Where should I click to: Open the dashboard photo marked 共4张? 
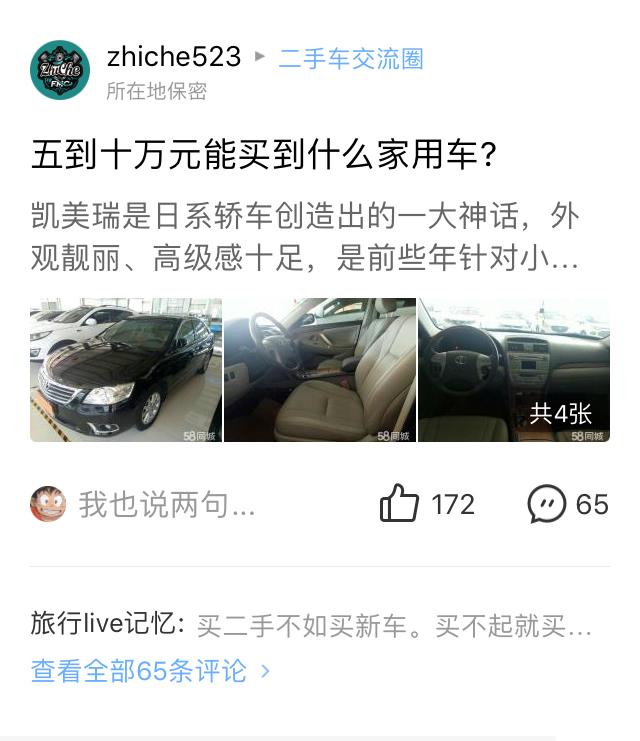pyautogui.click(x=513, y=370)
